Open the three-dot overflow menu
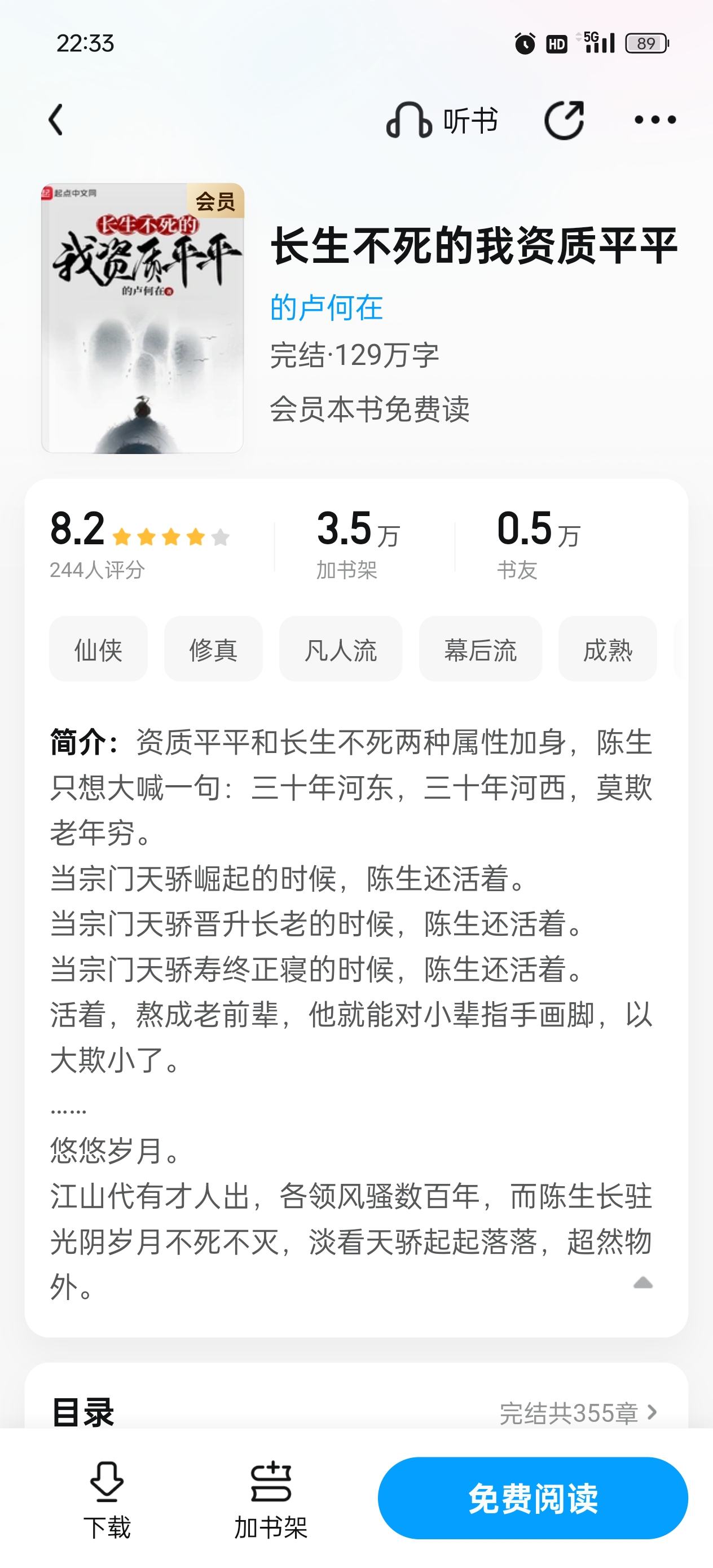This screenshot has height=1568, width=713. coord(655,120)
